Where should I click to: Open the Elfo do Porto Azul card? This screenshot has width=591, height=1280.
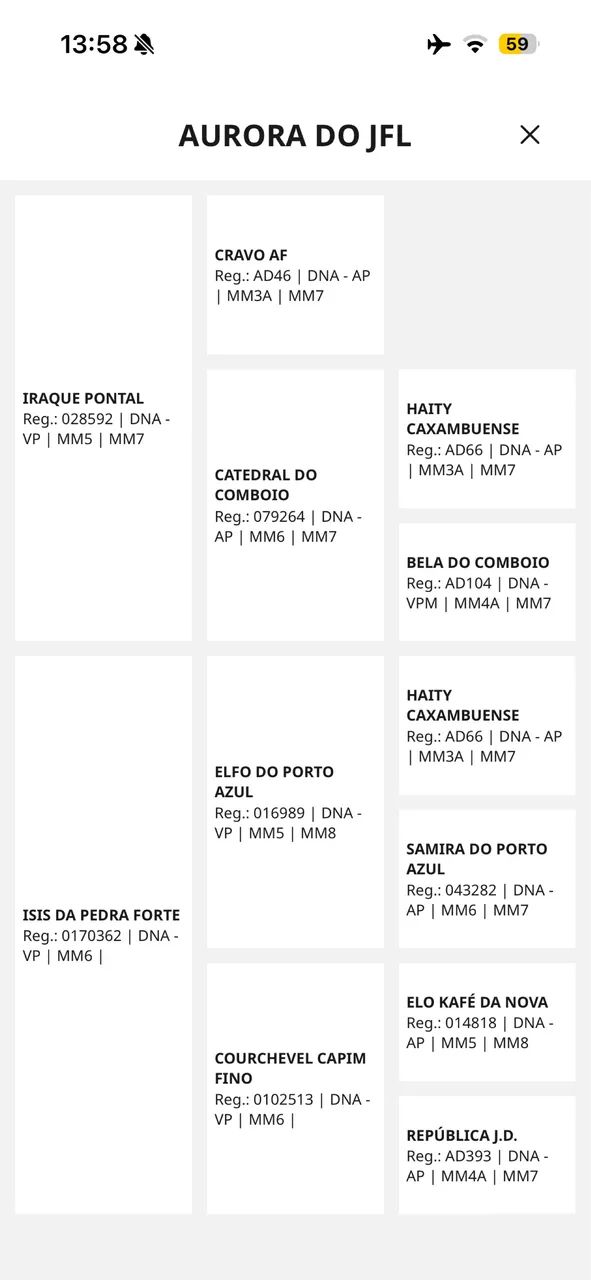click(295, 802)
